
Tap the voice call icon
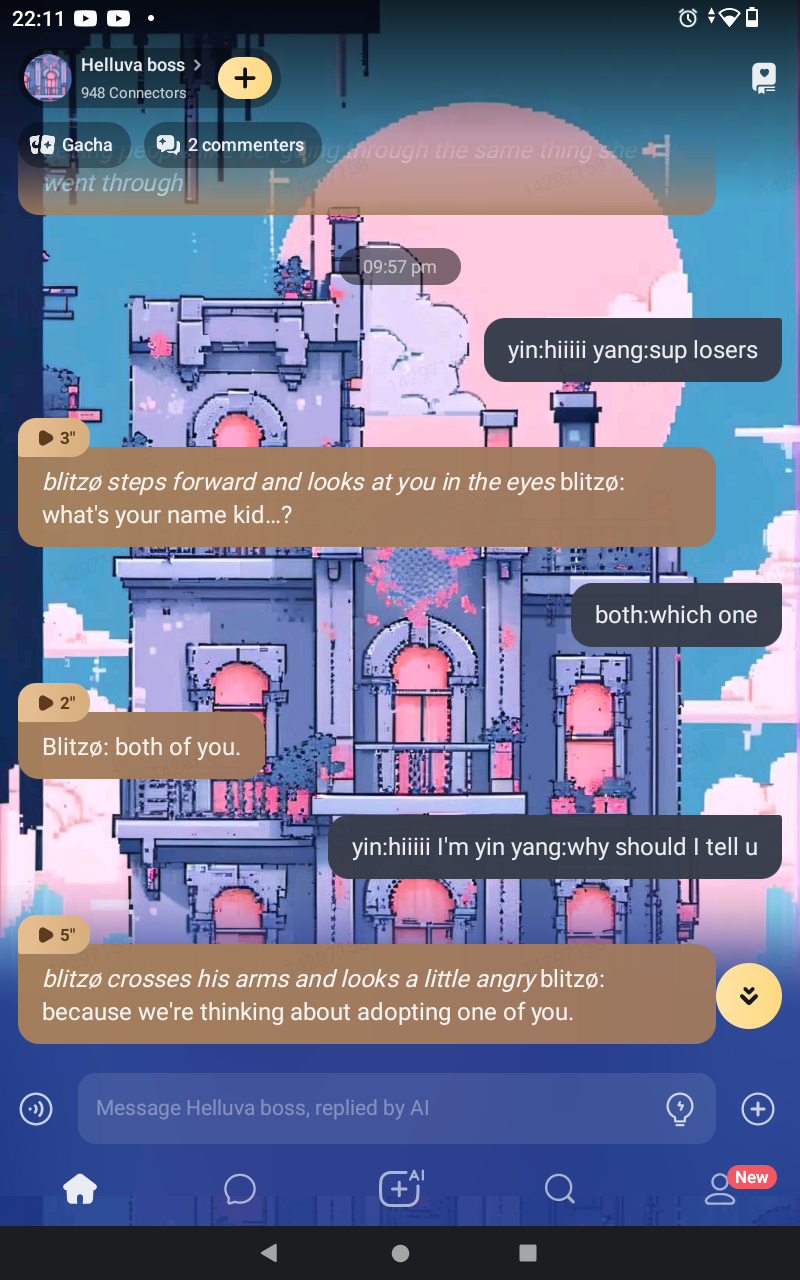tap(37, 1108)
